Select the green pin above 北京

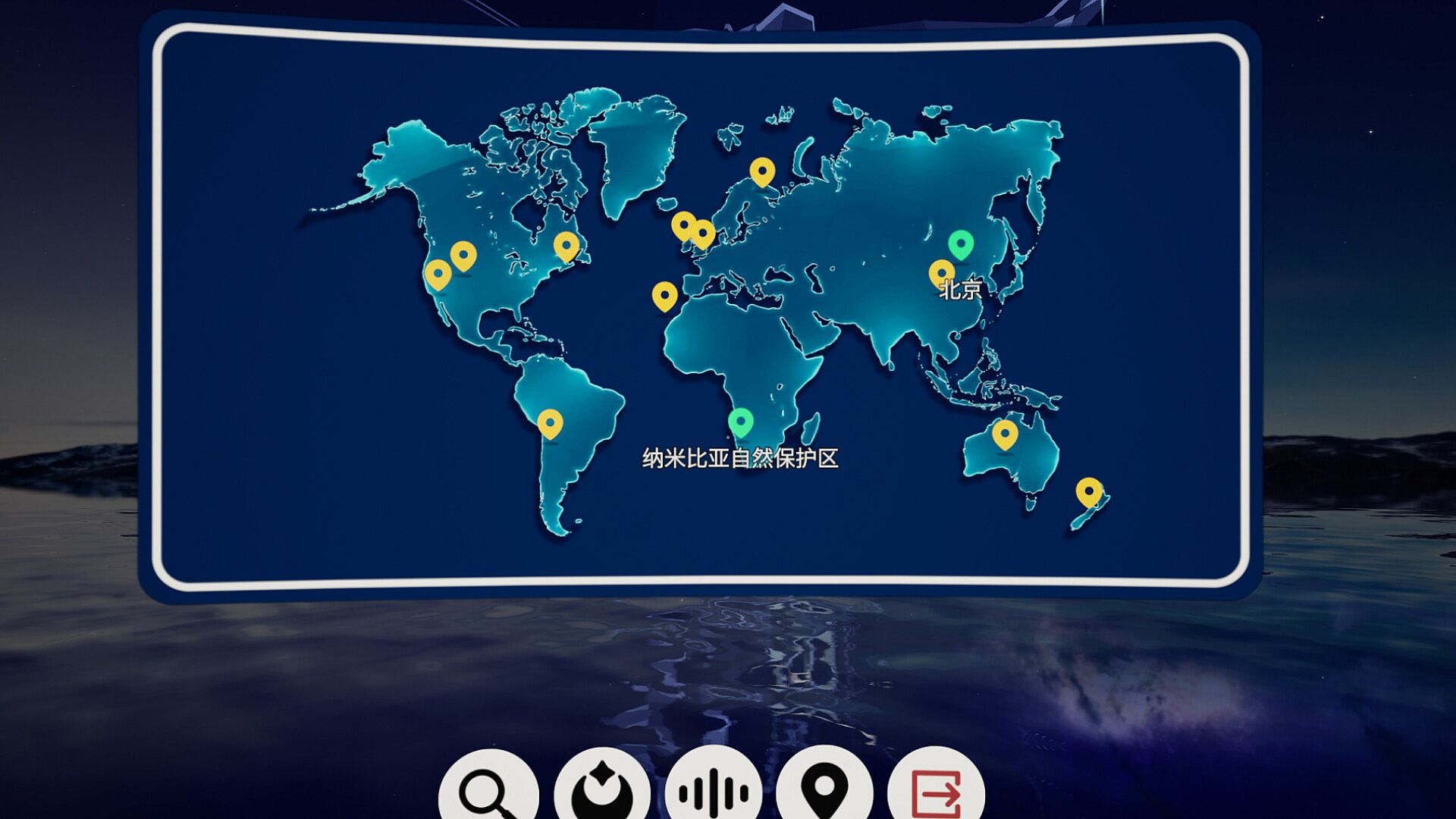[961, 245]
